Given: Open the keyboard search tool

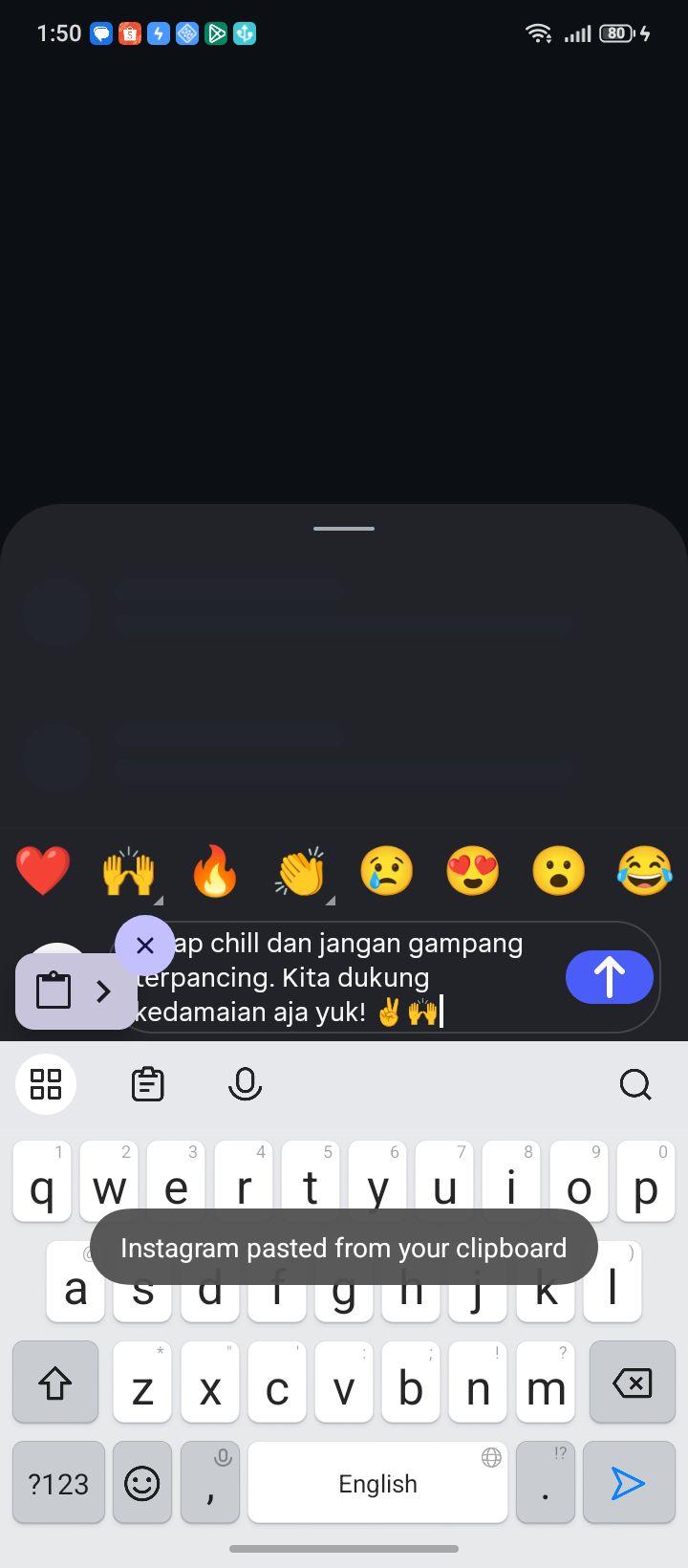Looking at the screenshot, I should 635,1084.
